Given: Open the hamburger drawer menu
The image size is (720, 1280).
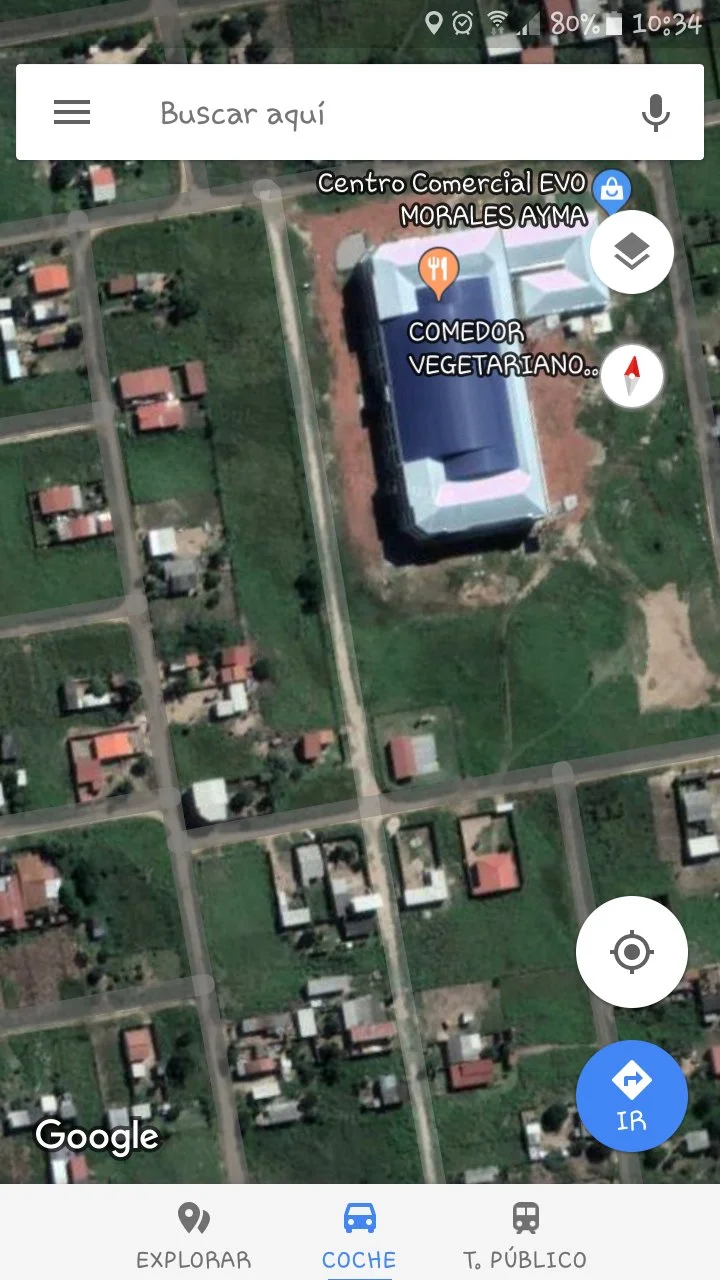Looking at the screenshot, I should [72, 113].
